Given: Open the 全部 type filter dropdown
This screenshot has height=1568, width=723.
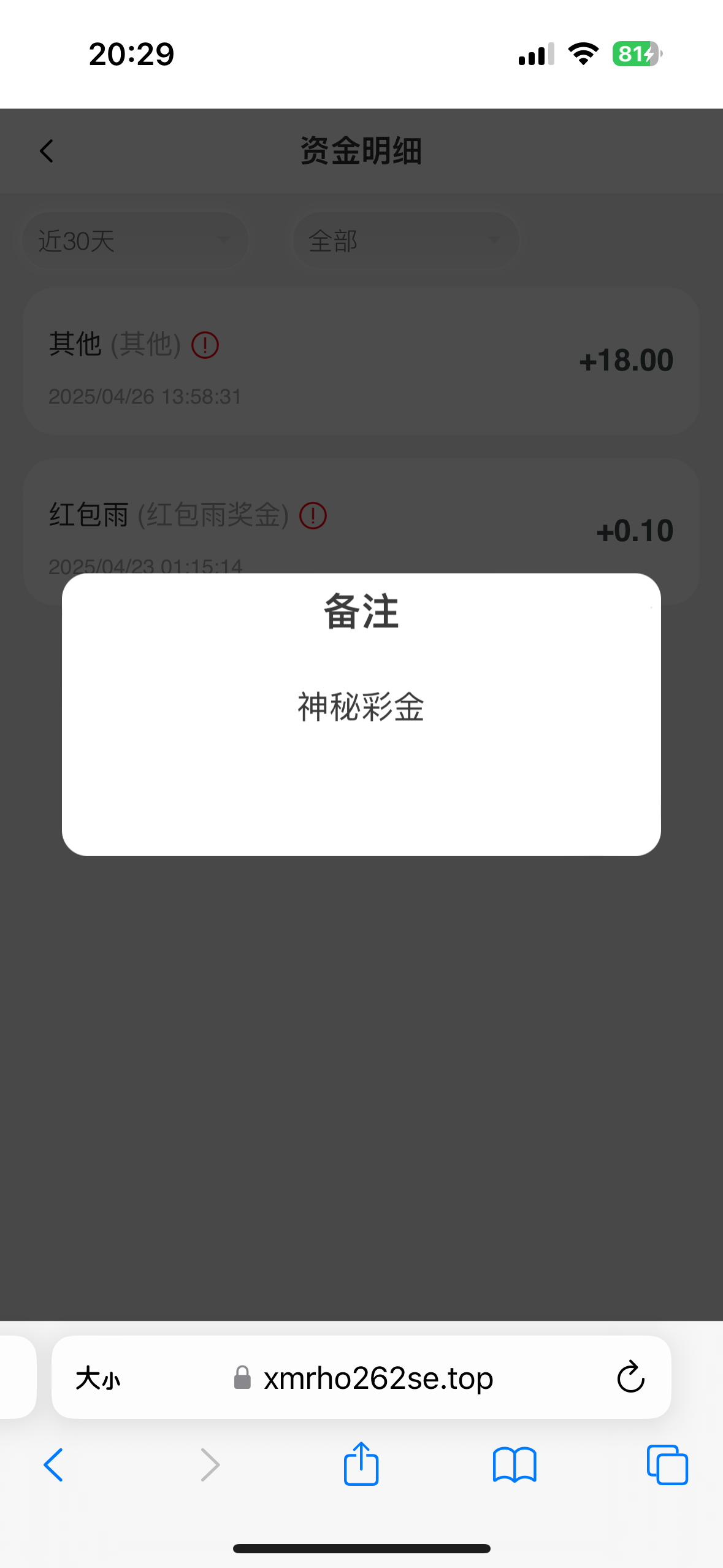Looking at the screenshot, I should point(406,241).
